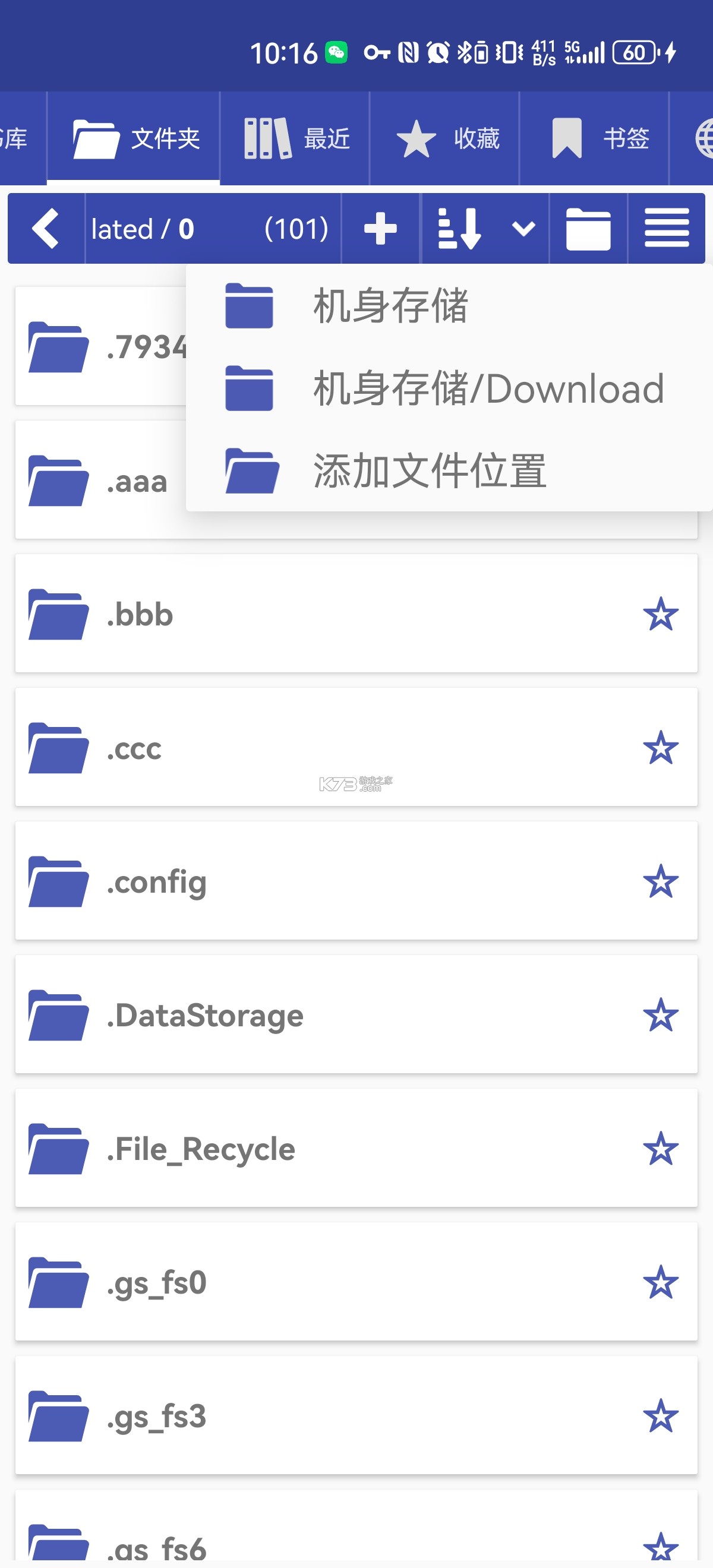Click the lated / 0 path text

141,228
